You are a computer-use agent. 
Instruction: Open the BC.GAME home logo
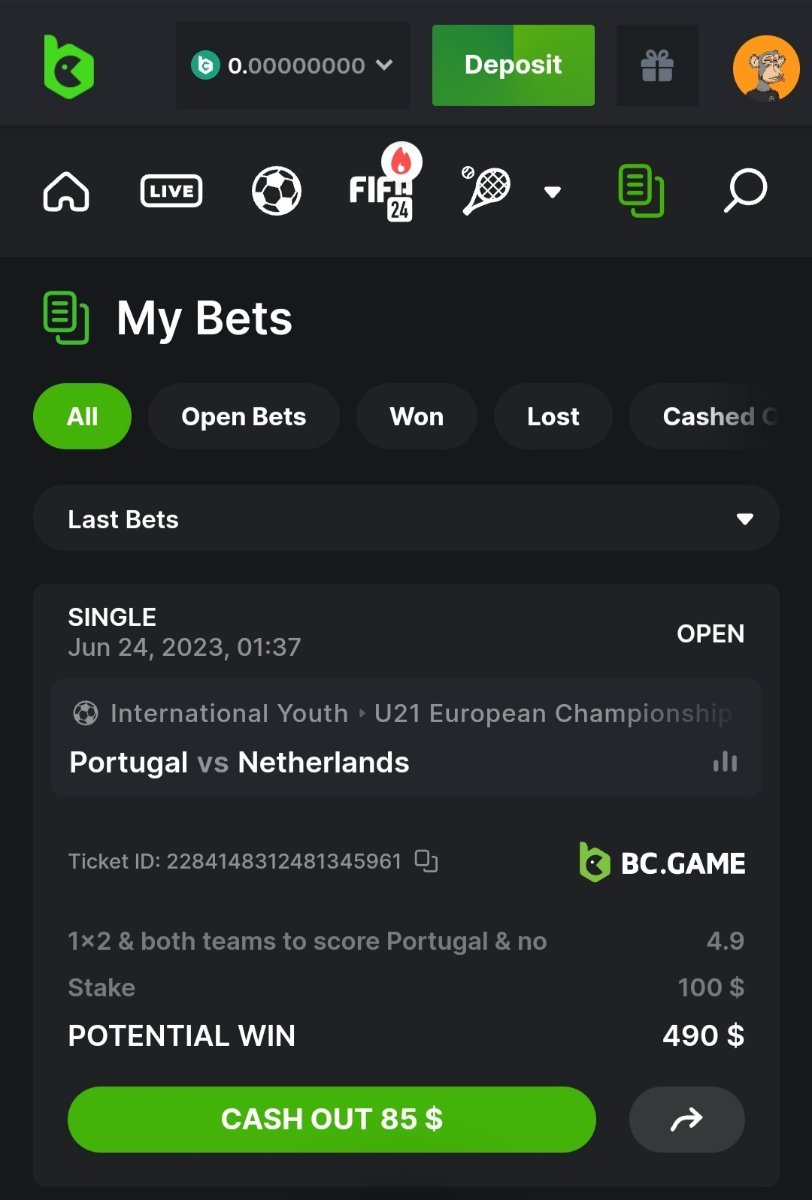click(68, 66)
